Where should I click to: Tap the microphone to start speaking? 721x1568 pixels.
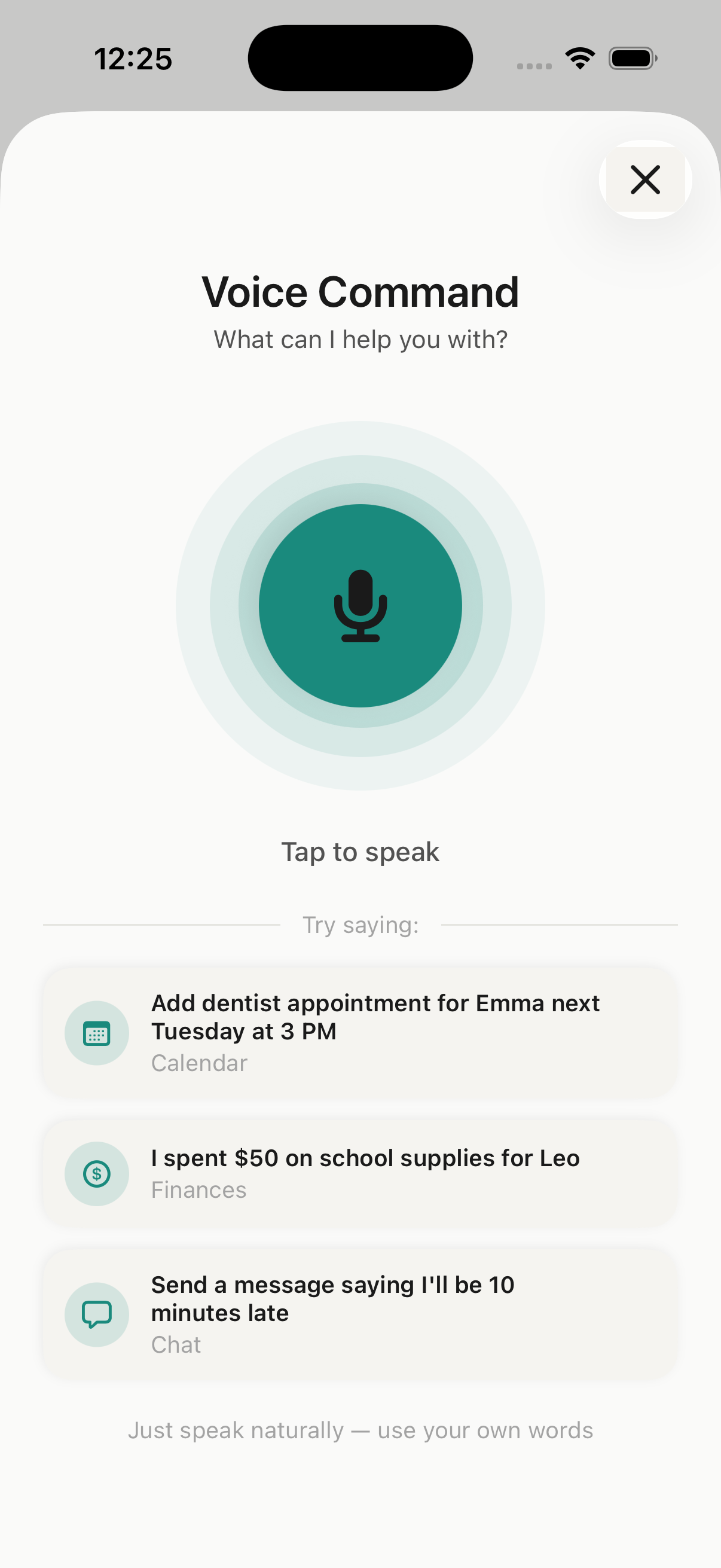point(360,606)
